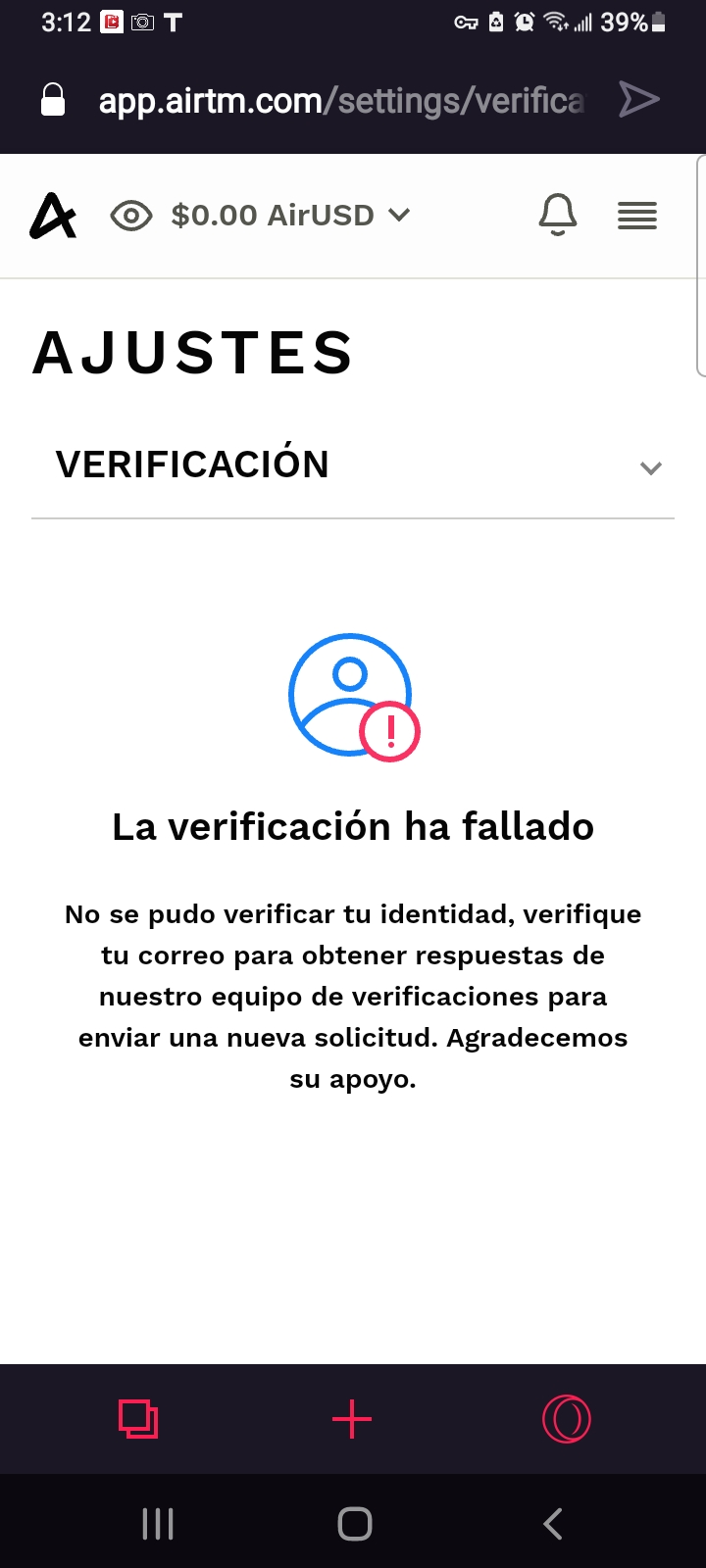This screenshot has width=706, height=1568.
Task: Go back using the system back button
Action: [x=553, y=1523]
